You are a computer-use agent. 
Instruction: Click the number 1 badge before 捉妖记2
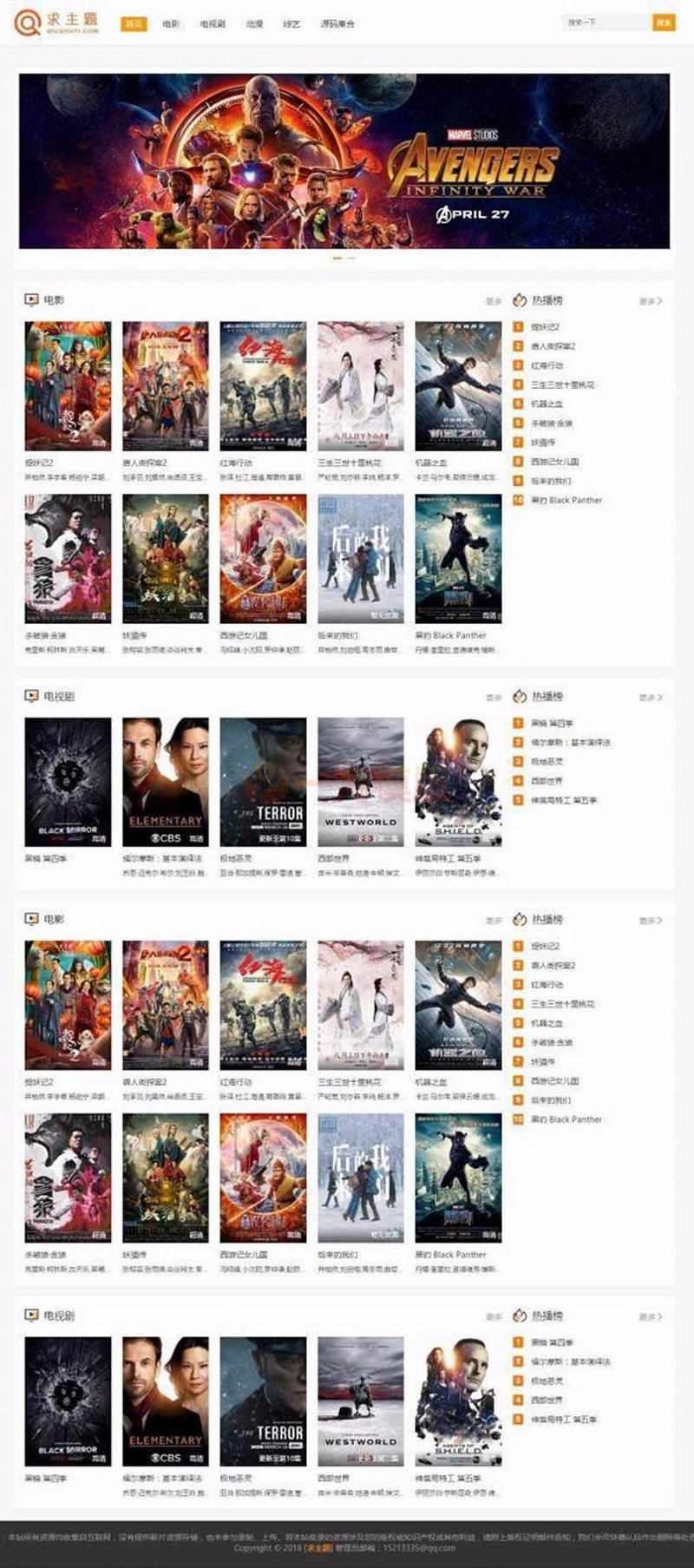tap(516, 327)
